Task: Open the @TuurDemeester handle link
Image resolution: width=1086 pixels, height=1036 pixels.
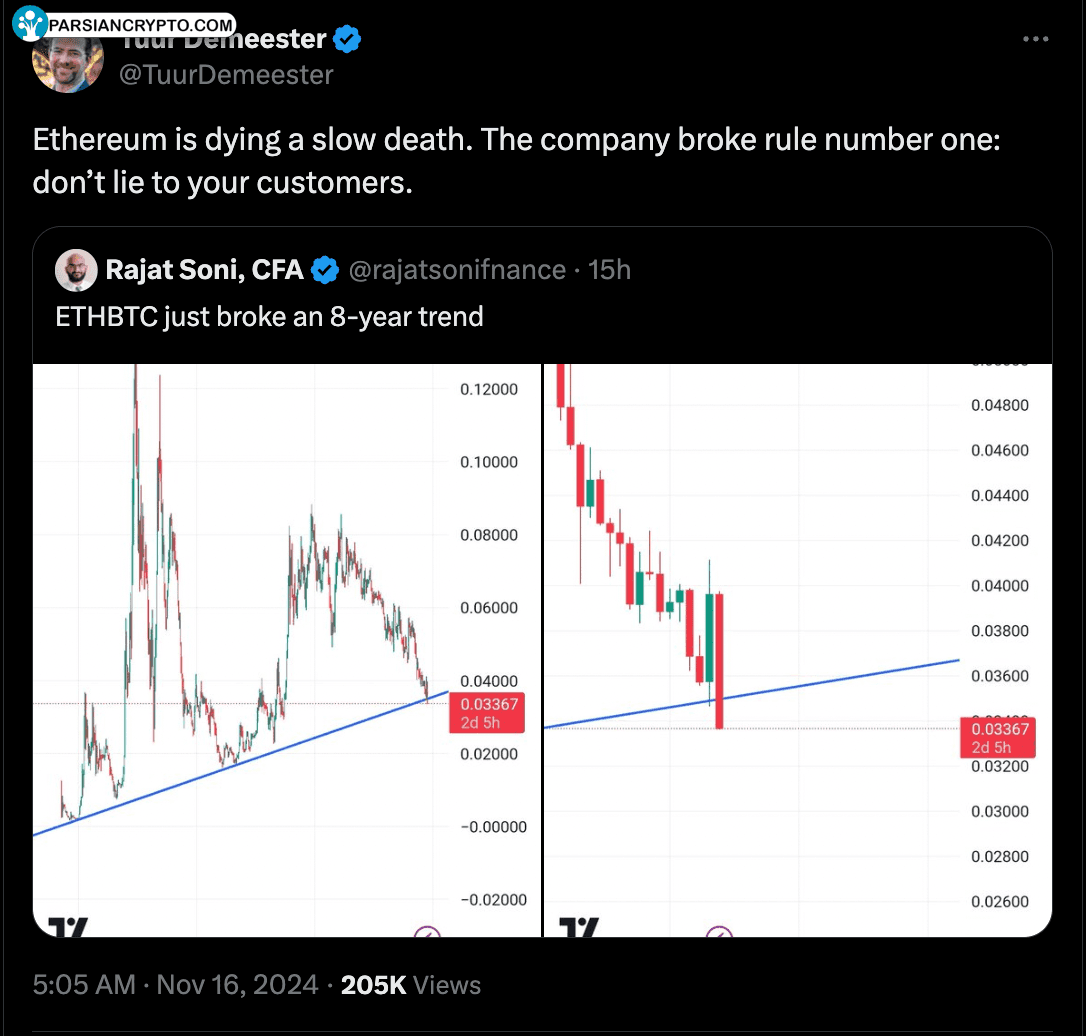Action: coord(226,74)
